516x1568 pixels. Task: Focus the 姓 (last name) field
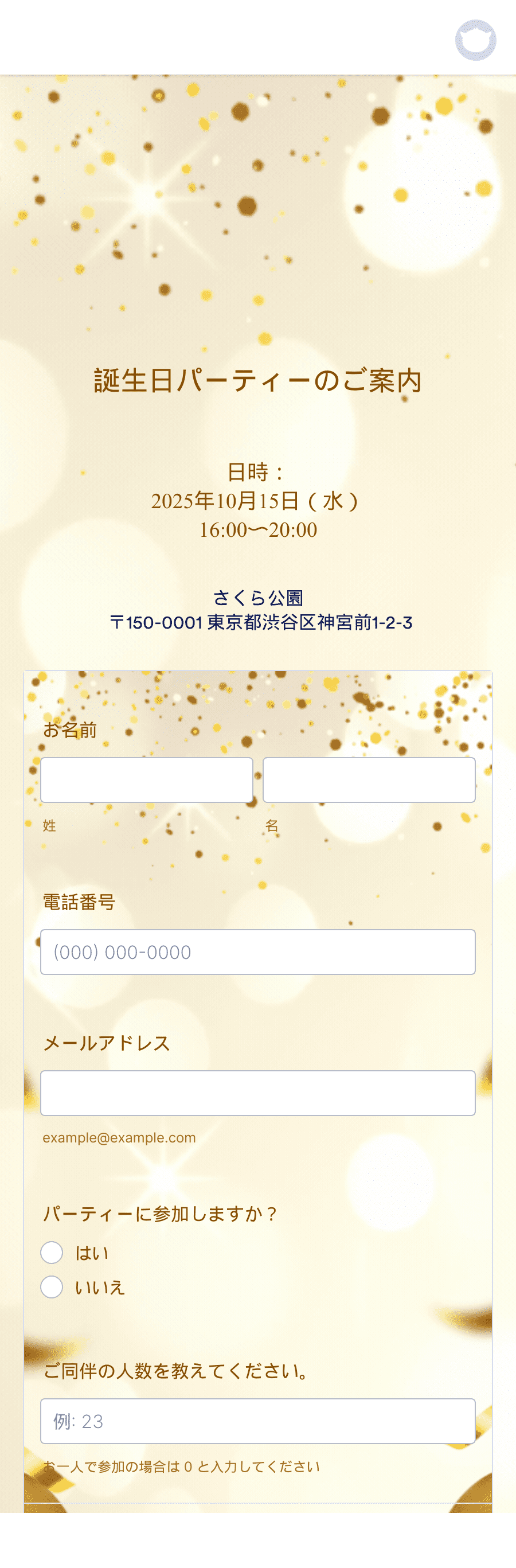(146, 780)
